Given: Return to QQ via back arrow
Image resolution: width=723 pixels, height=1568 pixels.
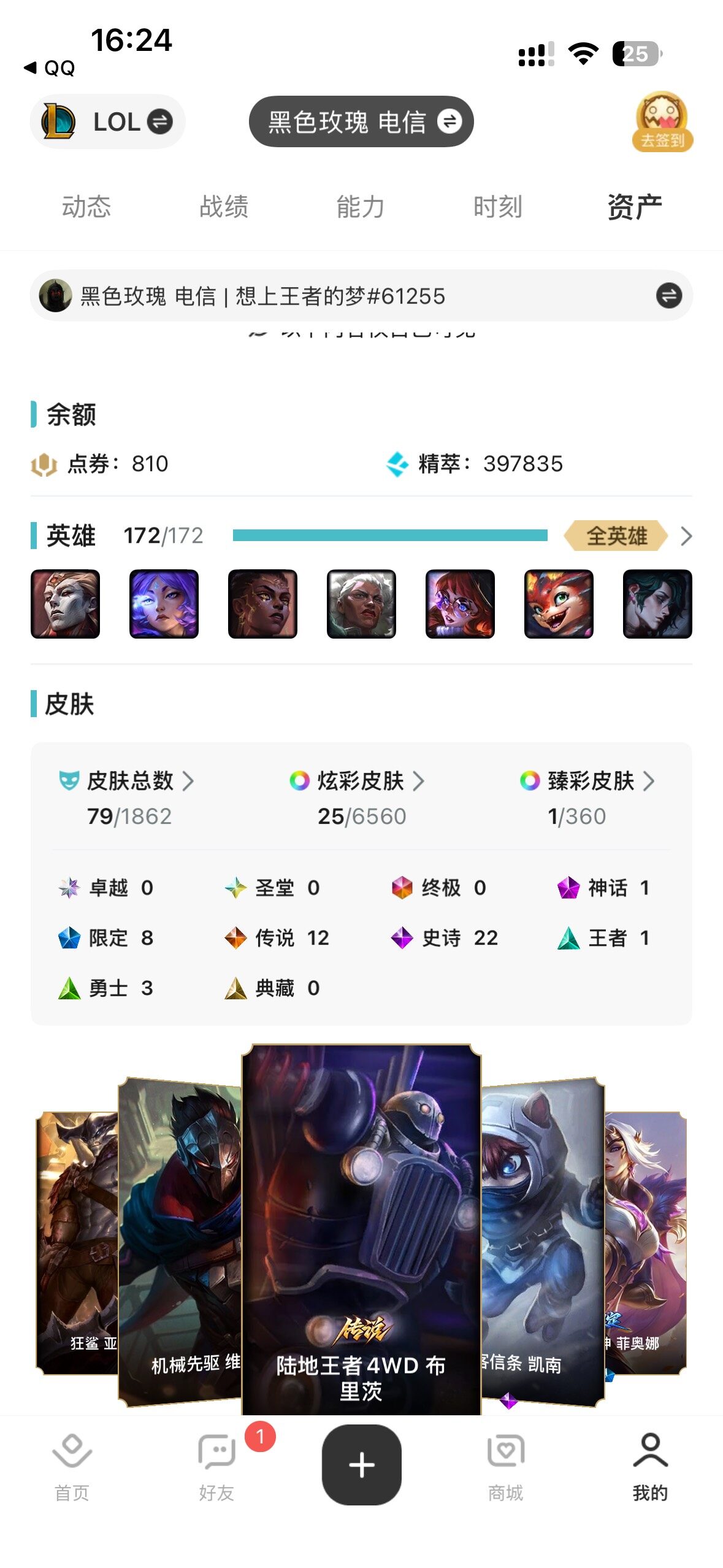Looking at the screenshot, I should (49, 67).
